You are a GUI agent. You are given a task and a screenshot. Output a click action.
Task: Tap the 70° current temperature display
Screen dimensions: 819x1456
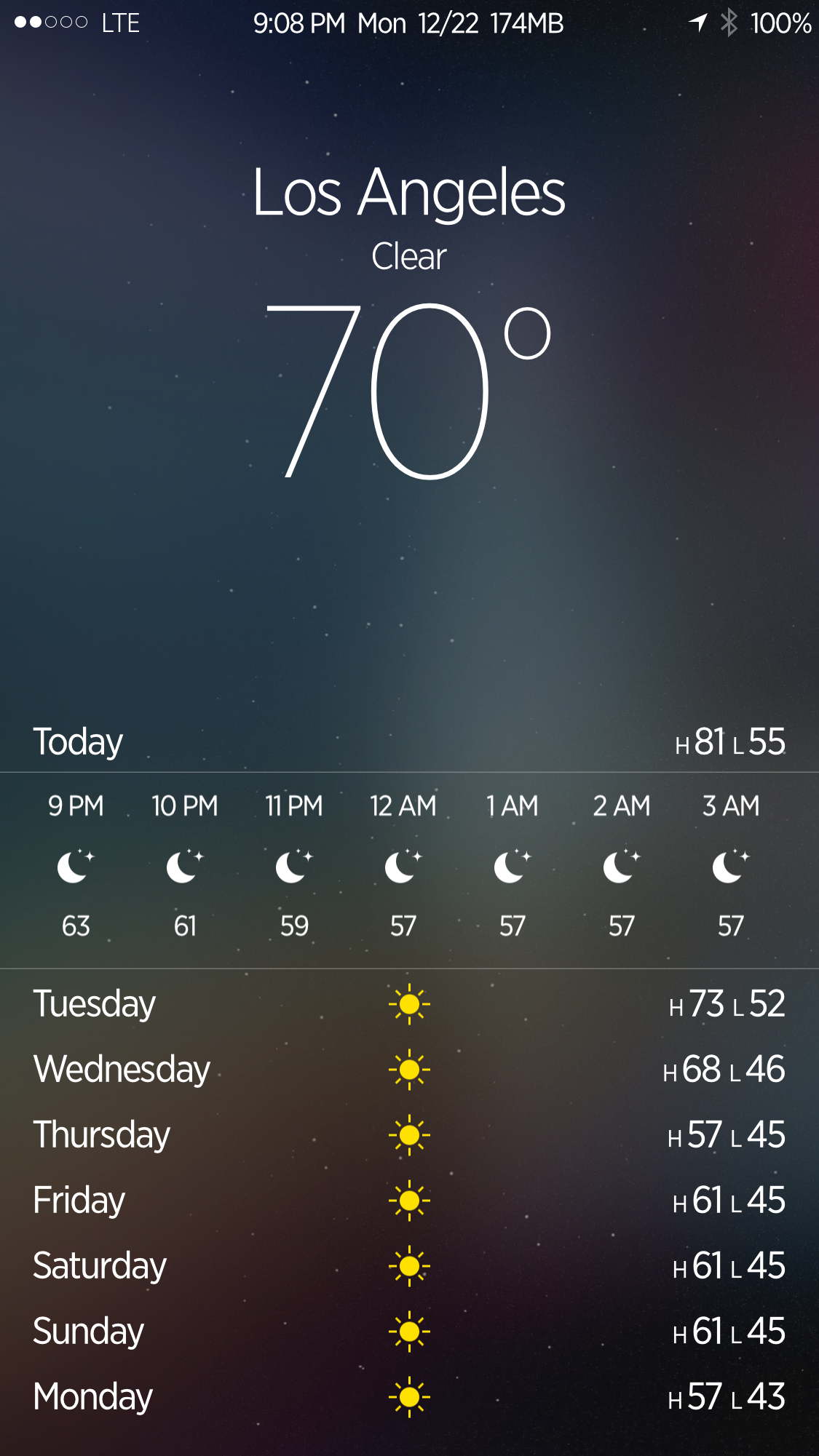409,391
